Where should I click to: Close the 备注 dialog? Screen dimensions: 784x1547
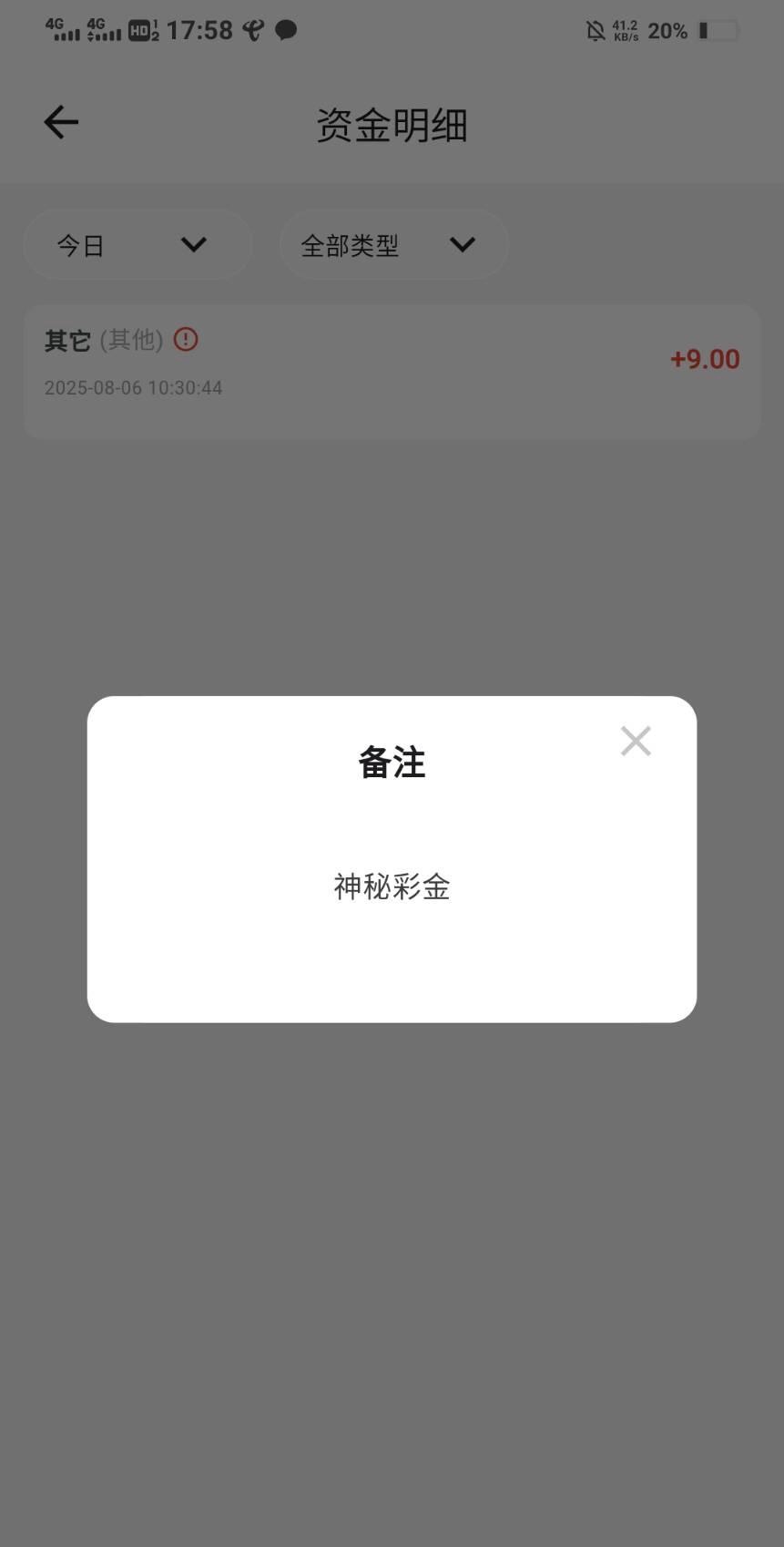click(x=636, y=741)
